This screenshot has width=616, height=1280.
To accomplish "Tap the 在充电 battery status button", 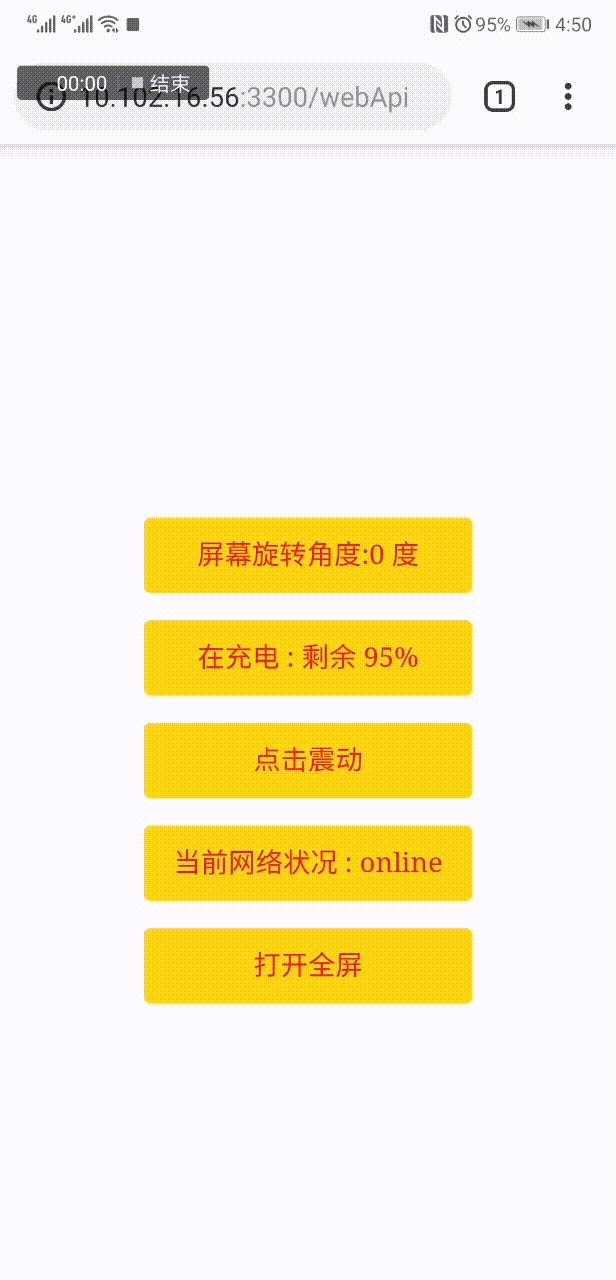I will [308, 657].
